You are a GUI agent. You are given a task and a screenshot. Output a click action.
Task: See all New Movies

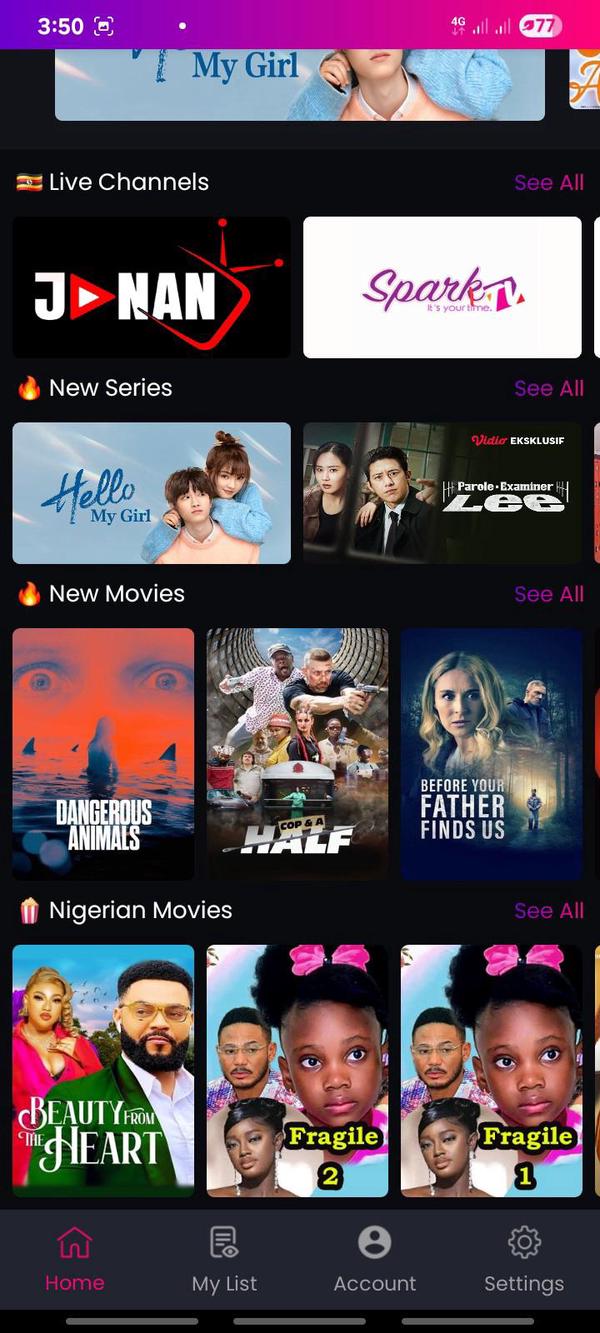coord(548,594)
